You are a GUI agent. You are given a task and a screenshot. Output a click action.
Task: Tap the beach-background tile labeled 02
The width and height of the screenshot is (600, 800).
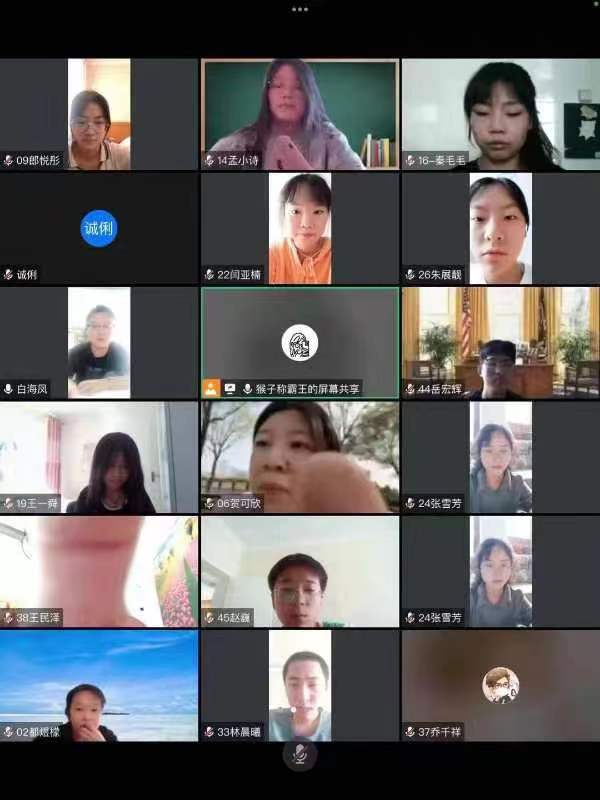(99, 685)
